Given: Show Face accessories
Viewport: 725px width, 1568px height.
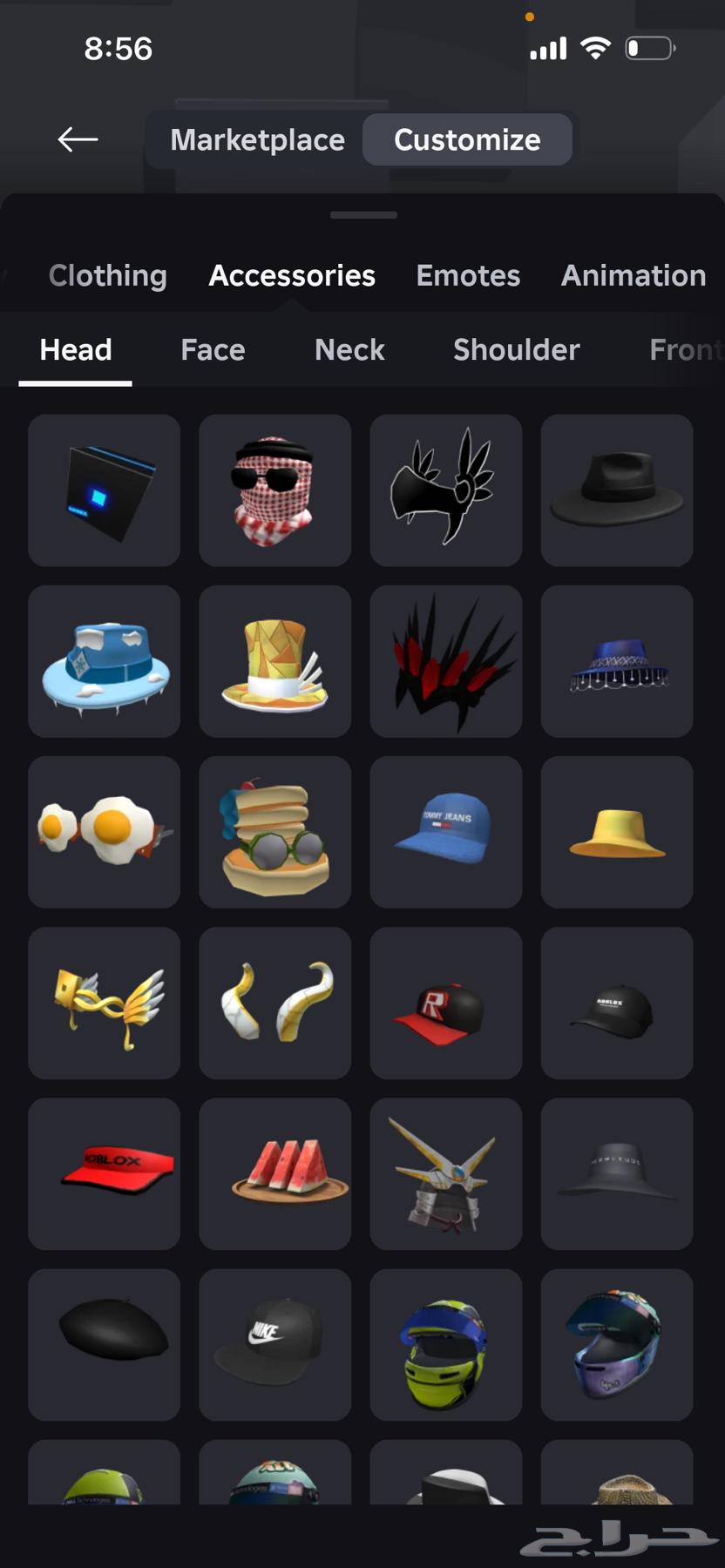Looking at the screenshot, I should click(x=213, y=349).
